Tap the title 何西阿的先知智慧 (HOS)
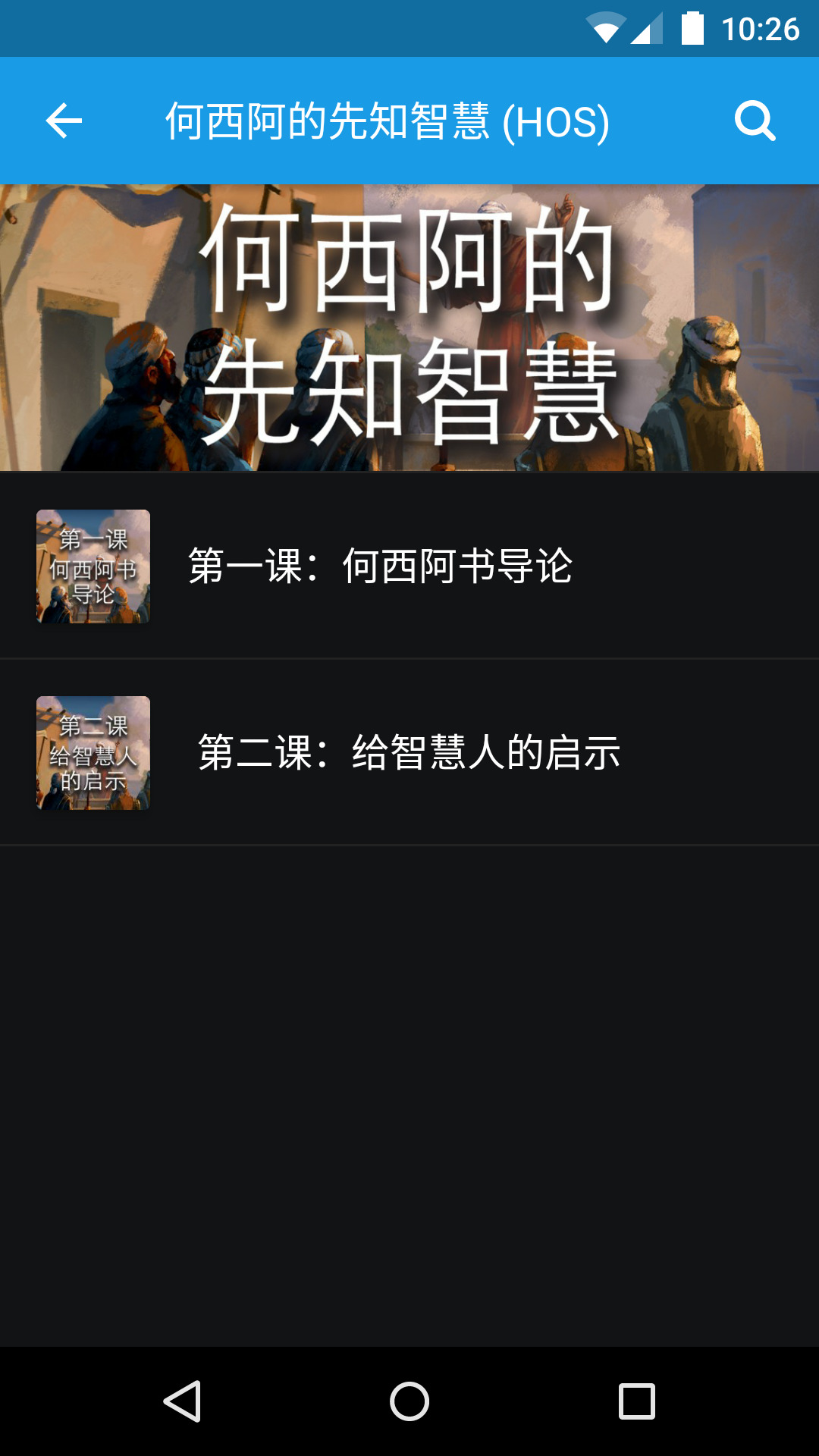The height and width of the screenshot is (1456, 819). (387, 120)
